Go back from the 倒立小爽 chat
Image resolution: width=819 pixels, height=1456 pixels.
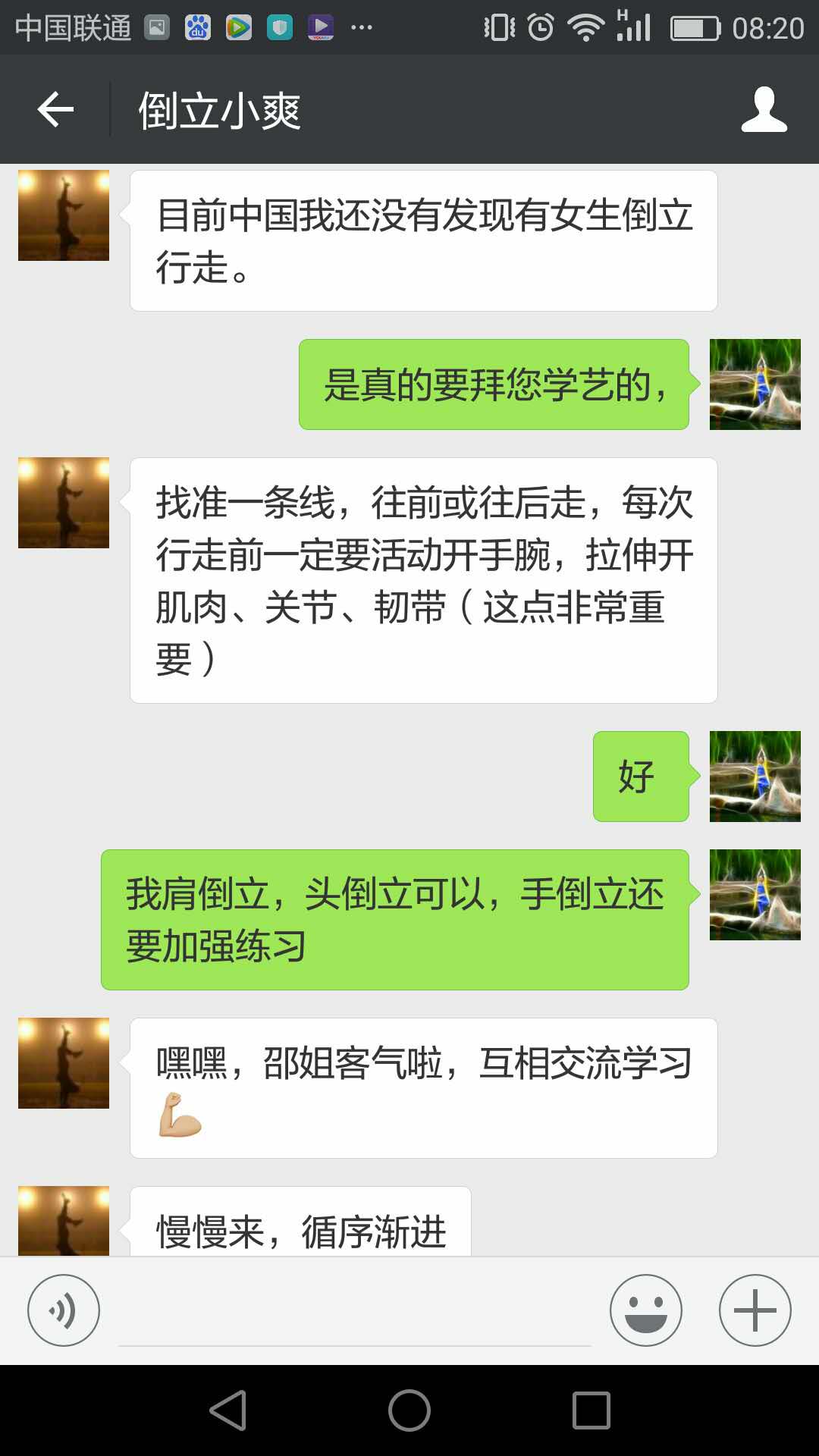coord(56,110)
